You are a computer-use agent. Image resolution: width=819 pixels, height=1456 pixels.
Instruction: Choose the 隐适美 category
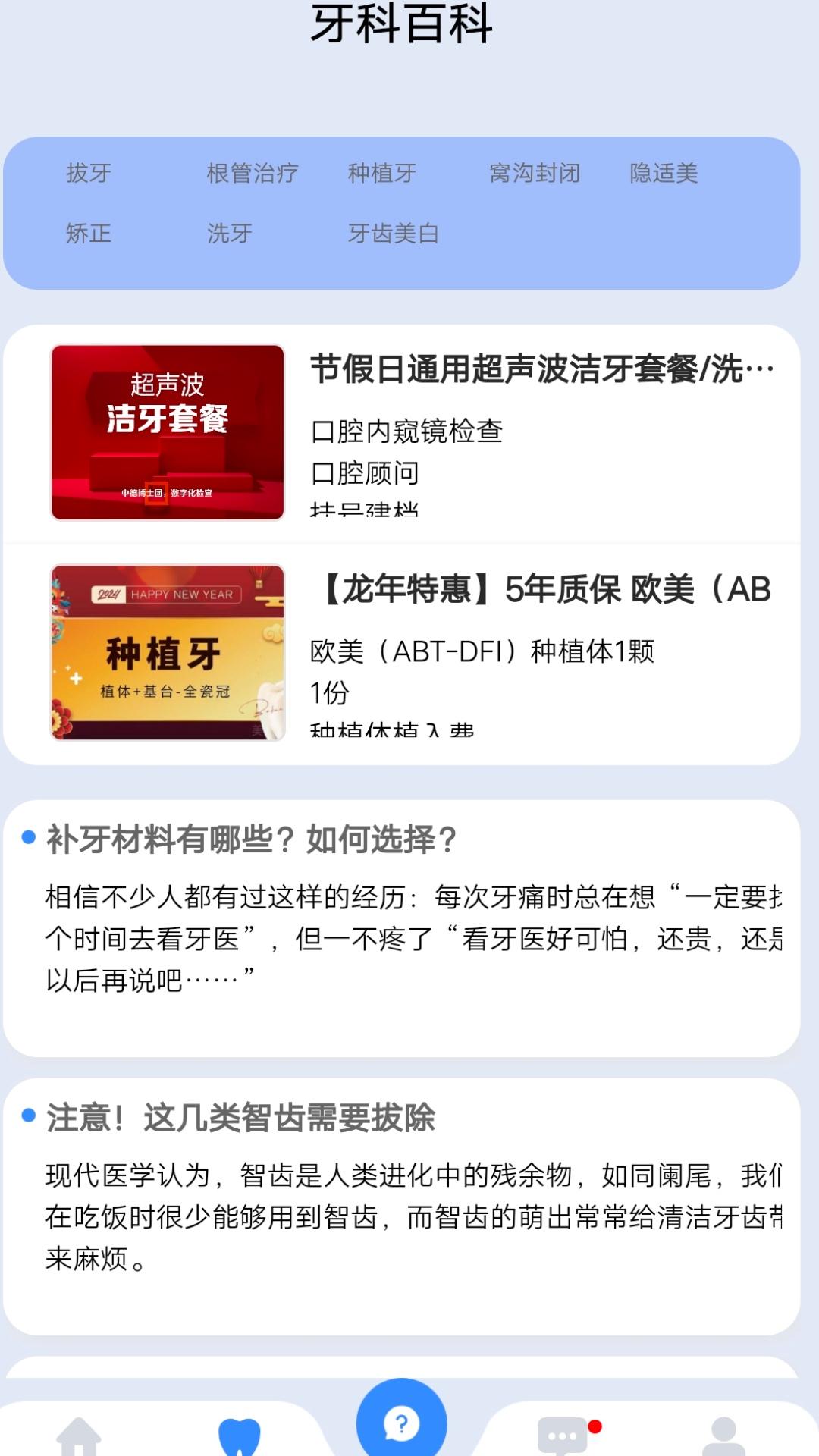point(662,173)
